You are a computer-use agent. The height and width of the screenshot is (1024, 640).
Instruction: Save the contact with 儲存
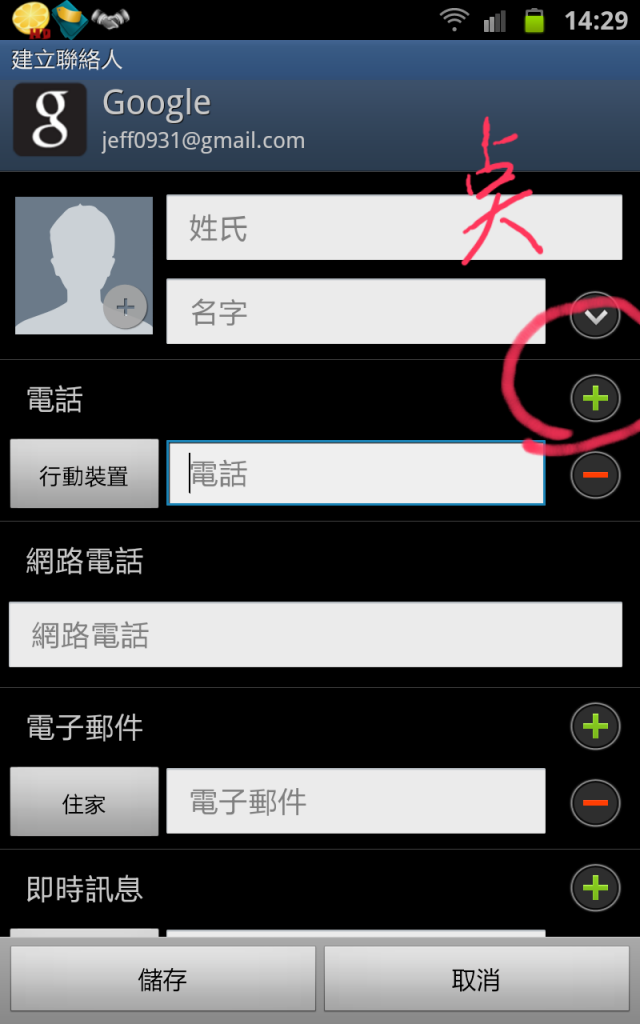pyautogui.click(x=162, y=979)
